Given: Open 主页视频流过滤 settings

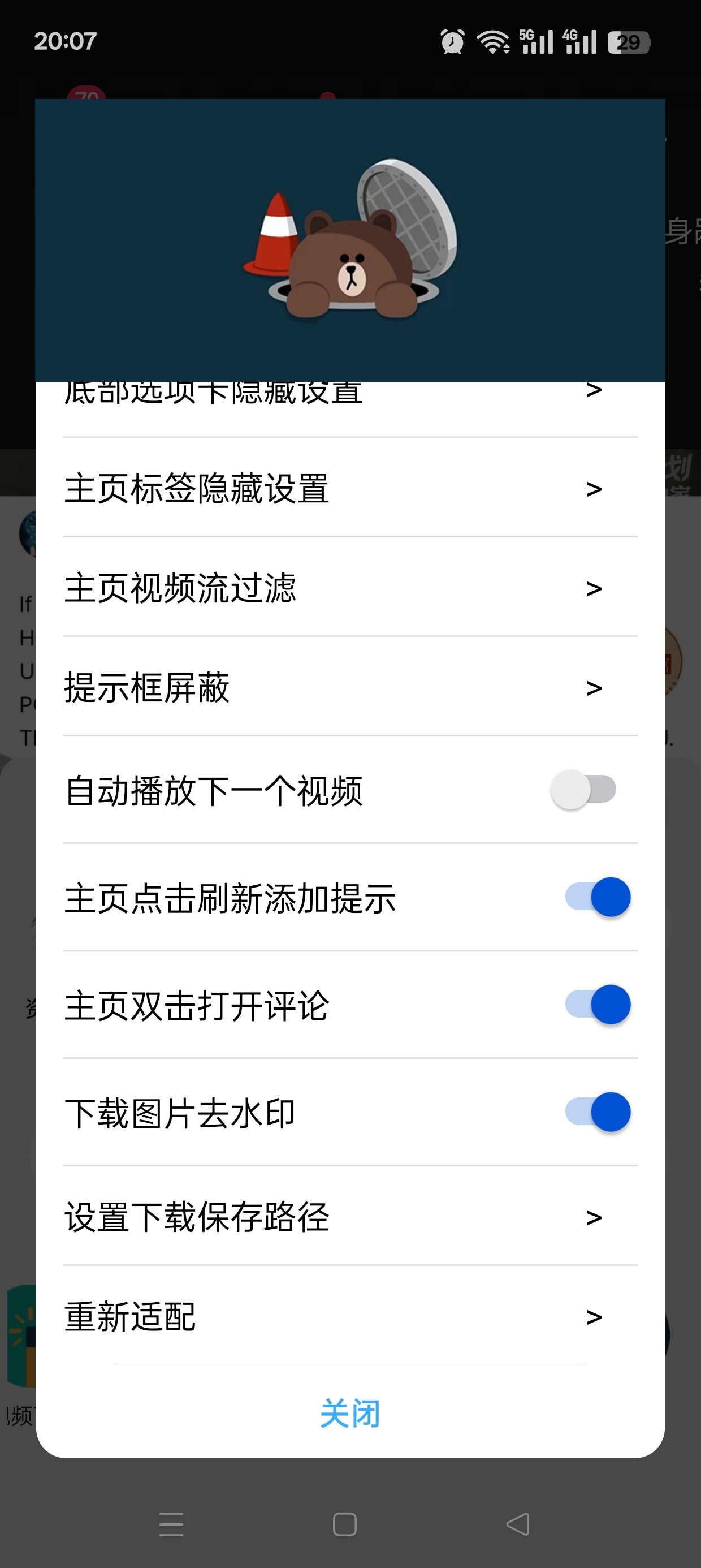Looking at the screenshot, I should click(x=350, y=587).
